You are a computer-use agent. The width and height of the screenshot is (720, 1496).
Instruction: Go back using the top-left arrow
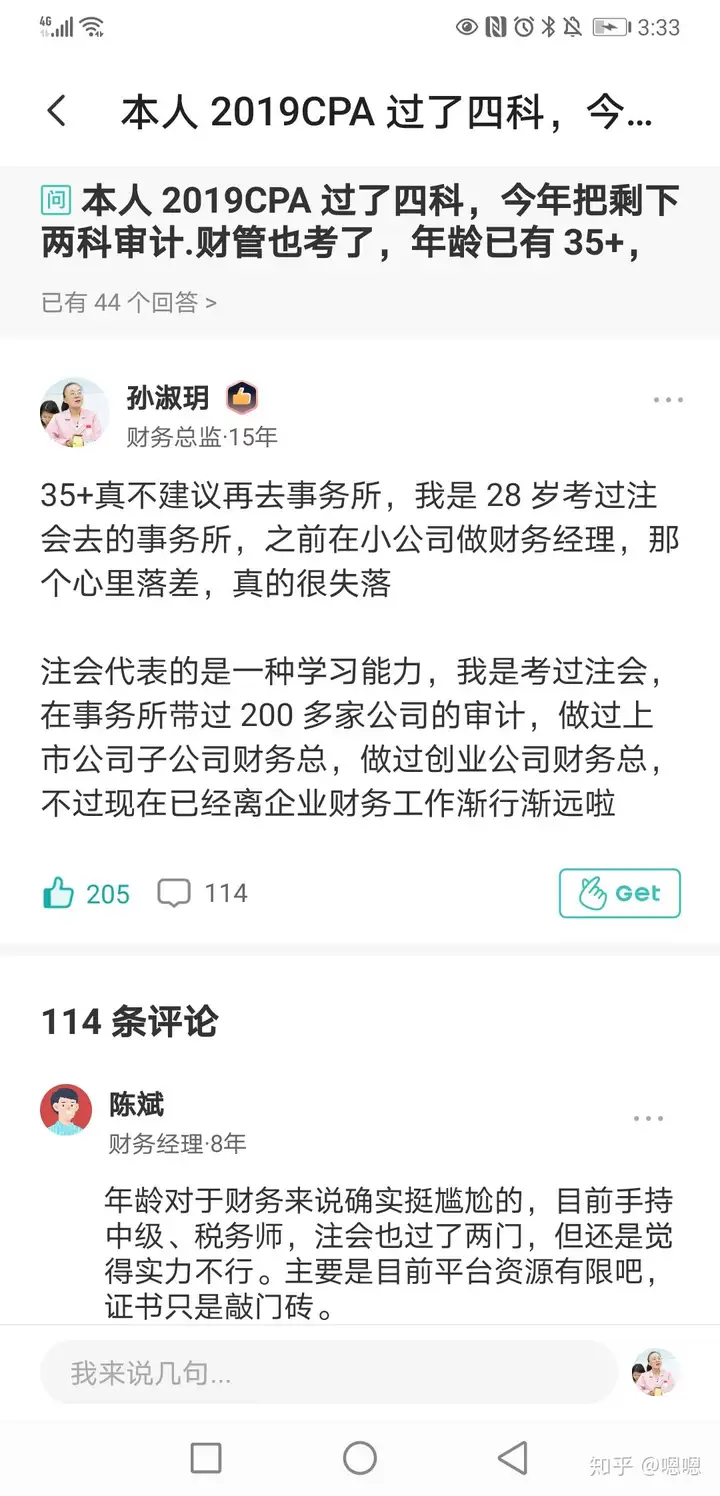pos(57,111)
